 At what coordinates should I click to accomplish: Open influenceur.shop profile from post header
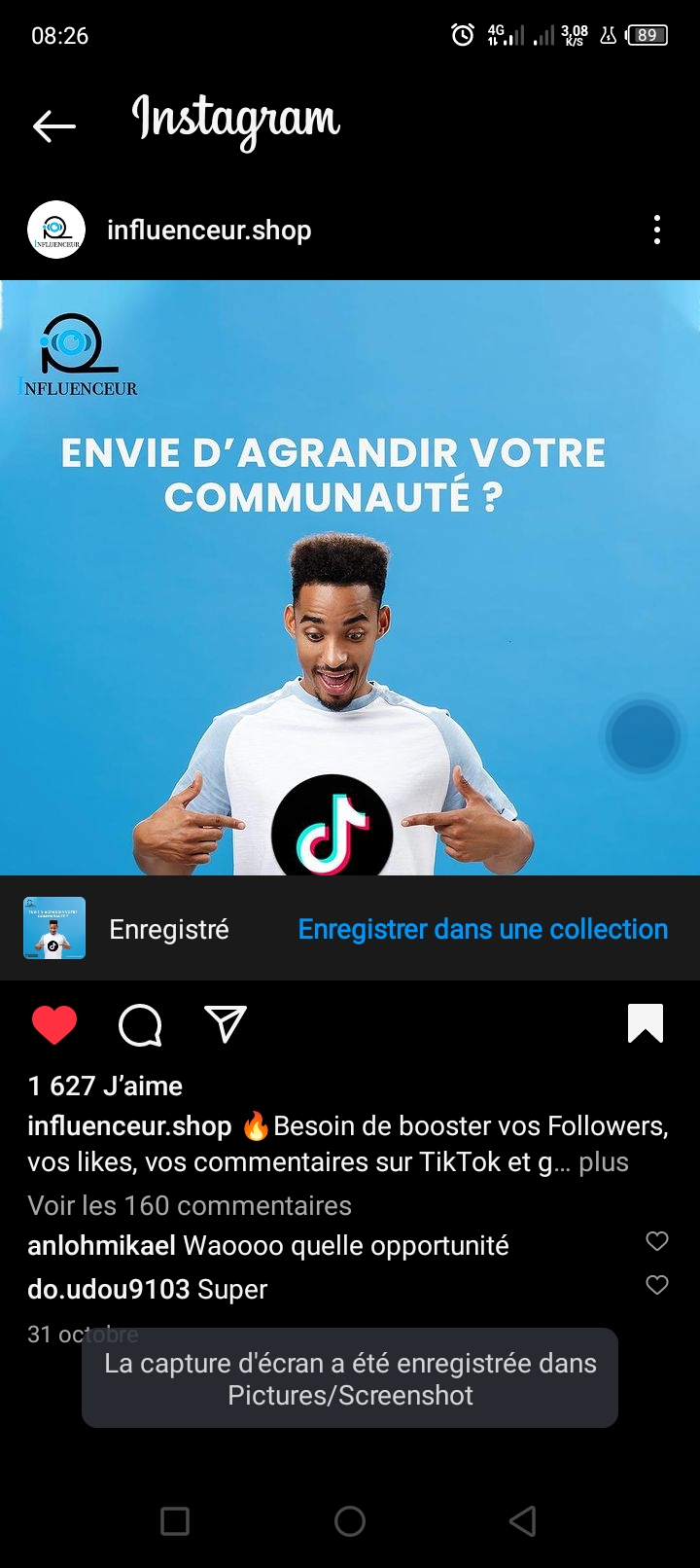tap(208, 231)
